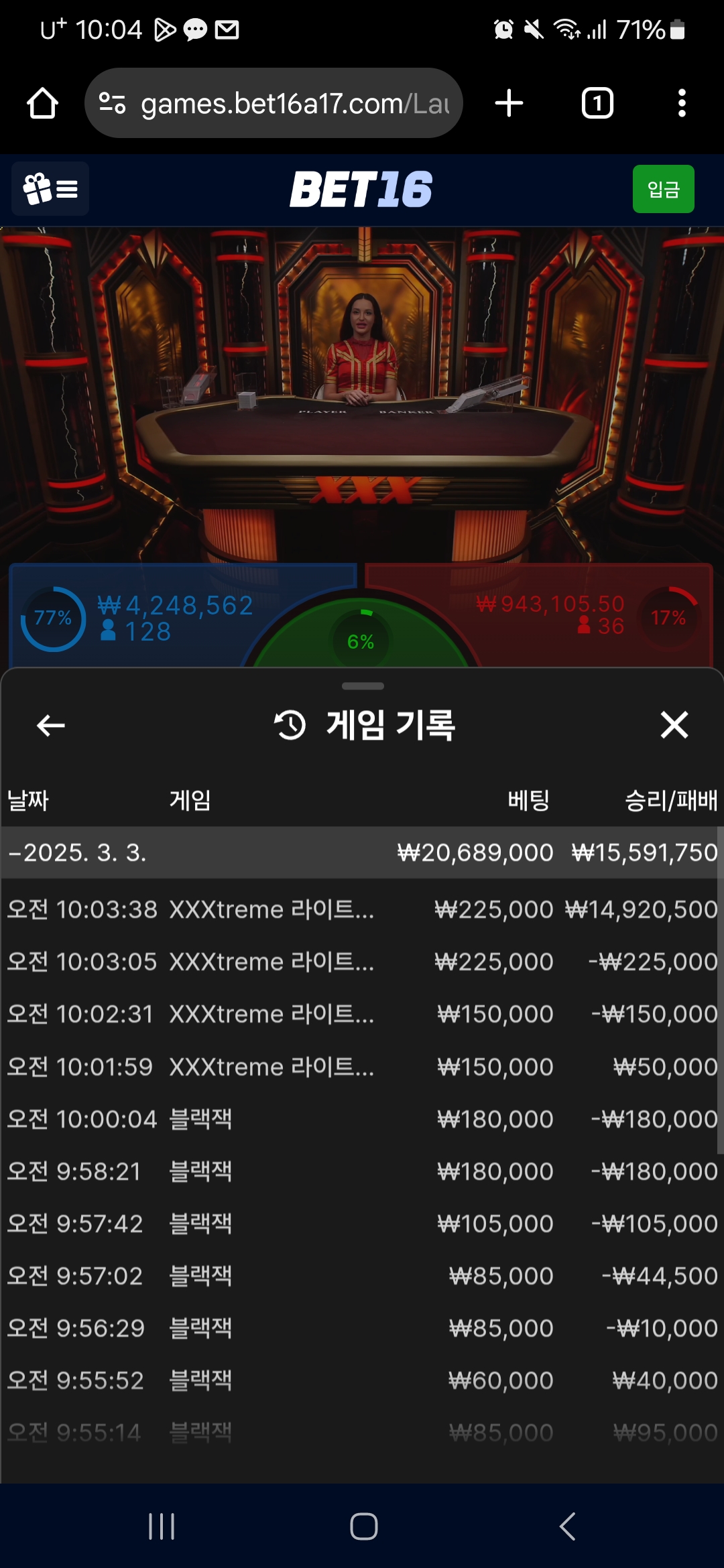The image size is (724, 1568).
Task: Open the 10:02:31 XXXtreme round record
Action: coord(362,1014)
